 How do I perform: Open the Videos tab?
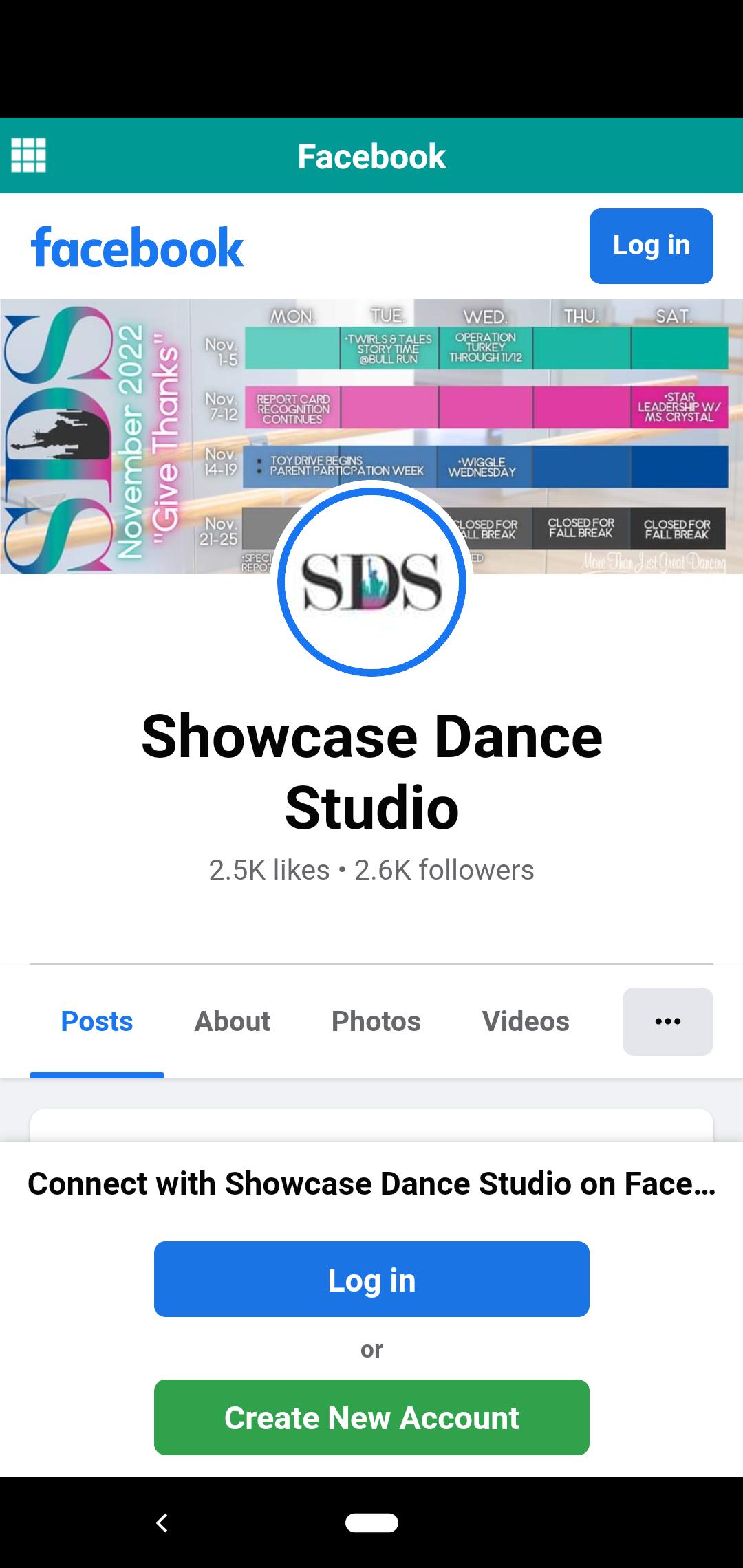[x=526, y=1021]
